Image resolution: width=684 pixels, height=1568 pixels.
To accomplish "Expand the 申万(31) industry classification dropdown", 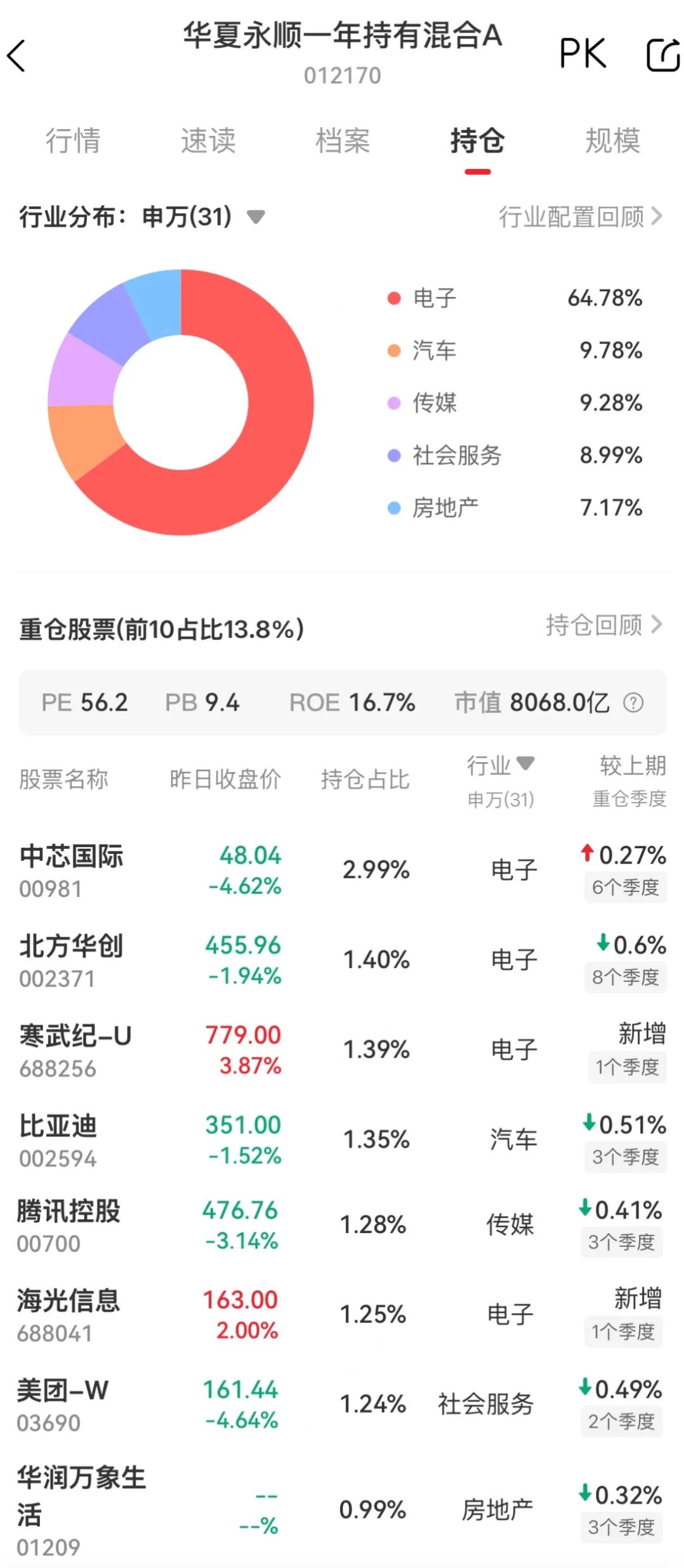I will pos(203,217).
